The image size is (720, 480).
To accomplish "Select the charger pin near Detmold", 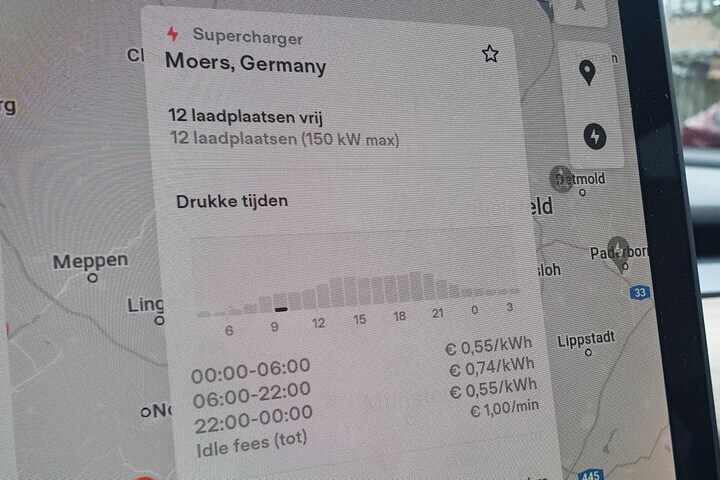I will 562,177.
